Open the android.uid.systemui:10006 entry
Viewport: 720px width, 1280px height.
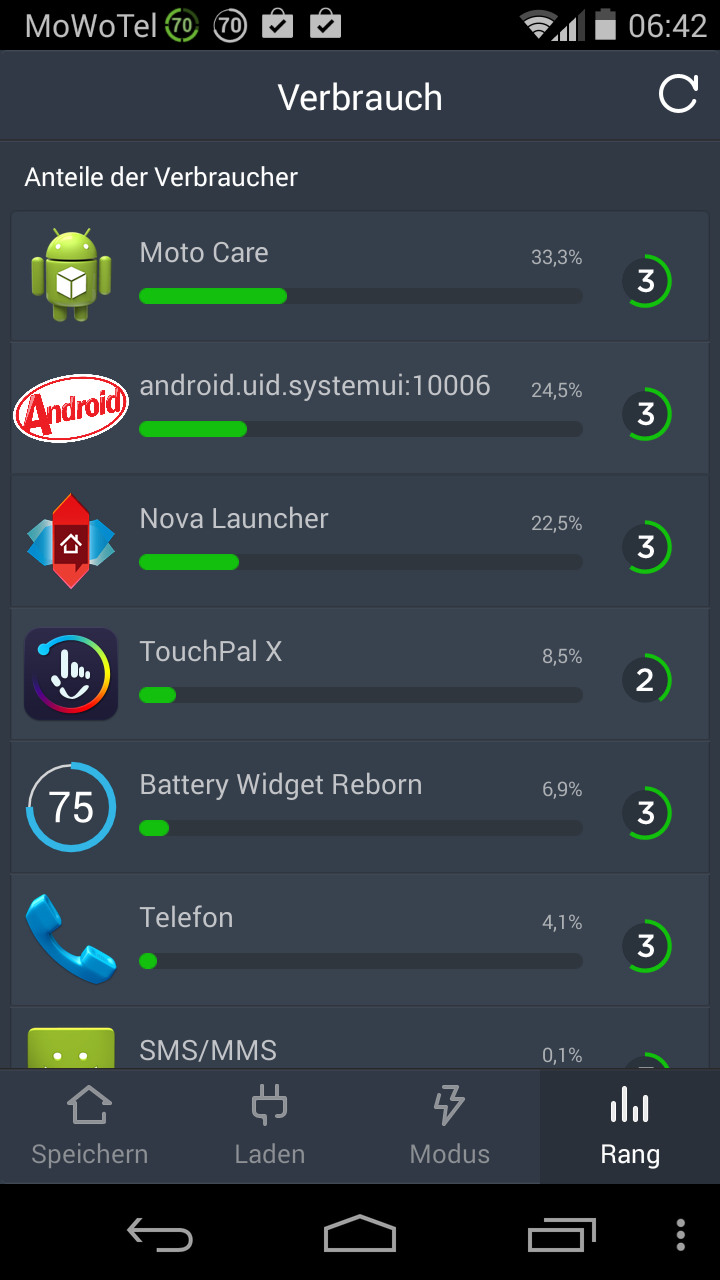click(x=360, y=408)
